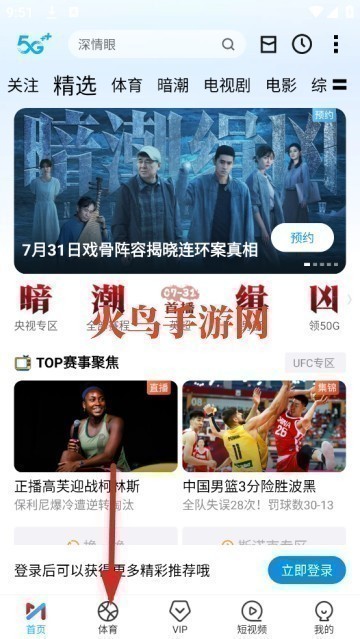360x639 pixels.
Task: Go to the VIP bottom tab
Action: point(180,617)
